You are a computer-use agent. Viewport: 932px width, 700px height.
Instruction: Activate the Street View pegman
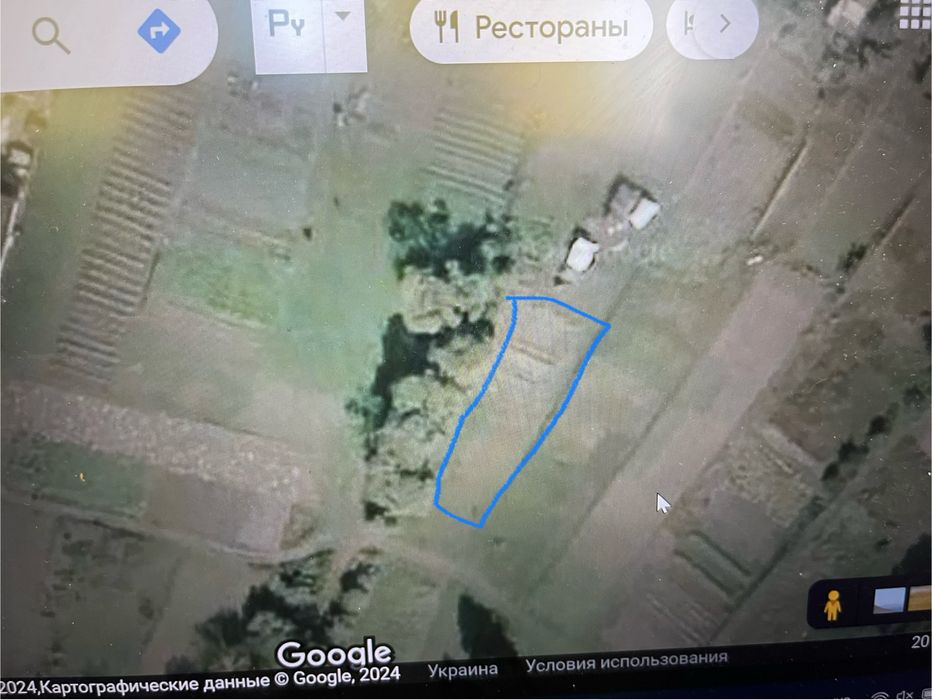click(x=832, y=604)
